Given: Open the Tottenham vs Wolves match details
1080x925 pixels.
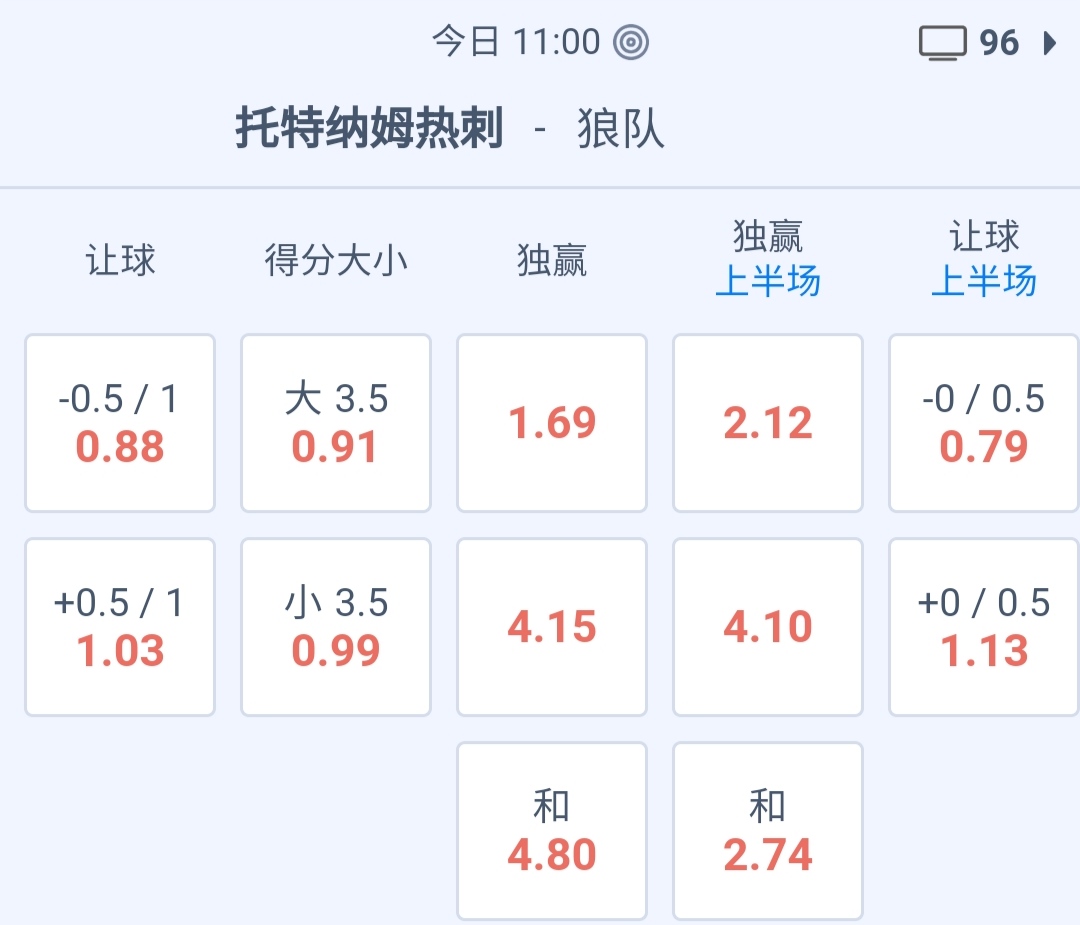Looking at the screenshot, I should click(x=450, y=130).
